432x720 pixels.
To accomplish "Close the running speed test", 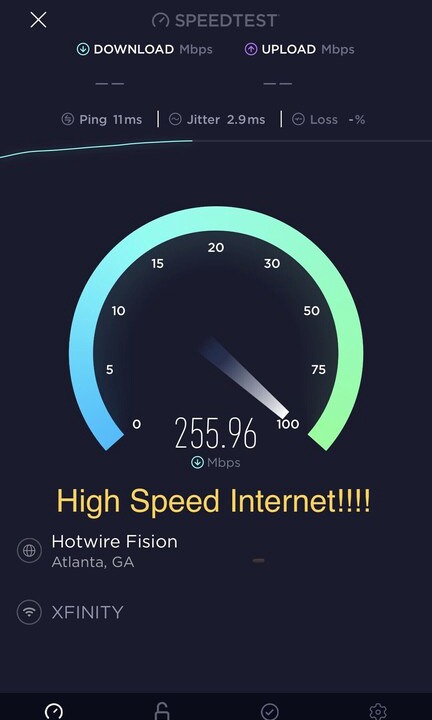I will (x=38, y=20).
